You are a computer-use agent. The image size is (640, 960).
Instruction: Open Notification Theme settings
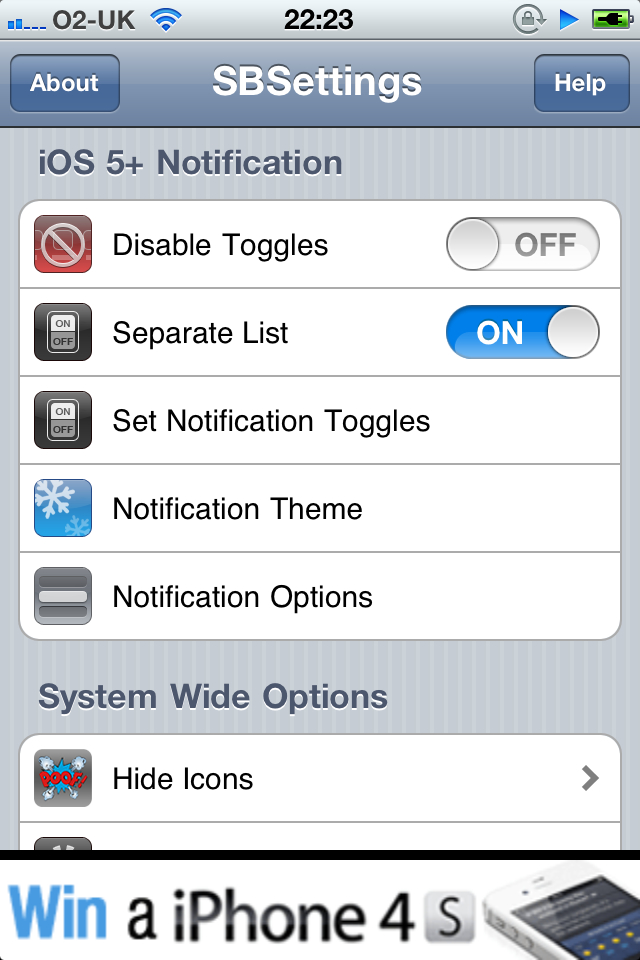320,509
